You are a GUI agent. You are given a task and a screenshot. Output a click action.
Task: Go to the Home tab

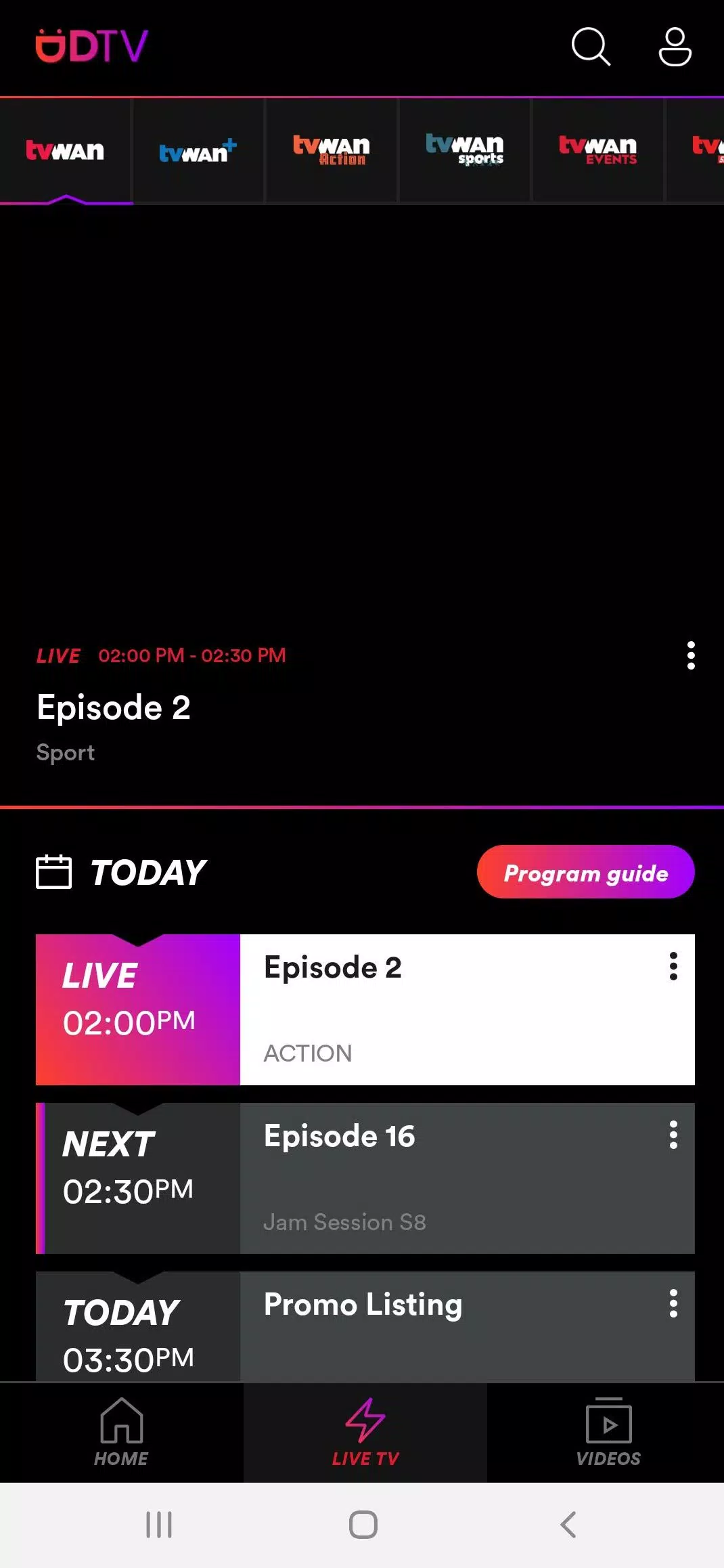click(x=121, y=1433)
